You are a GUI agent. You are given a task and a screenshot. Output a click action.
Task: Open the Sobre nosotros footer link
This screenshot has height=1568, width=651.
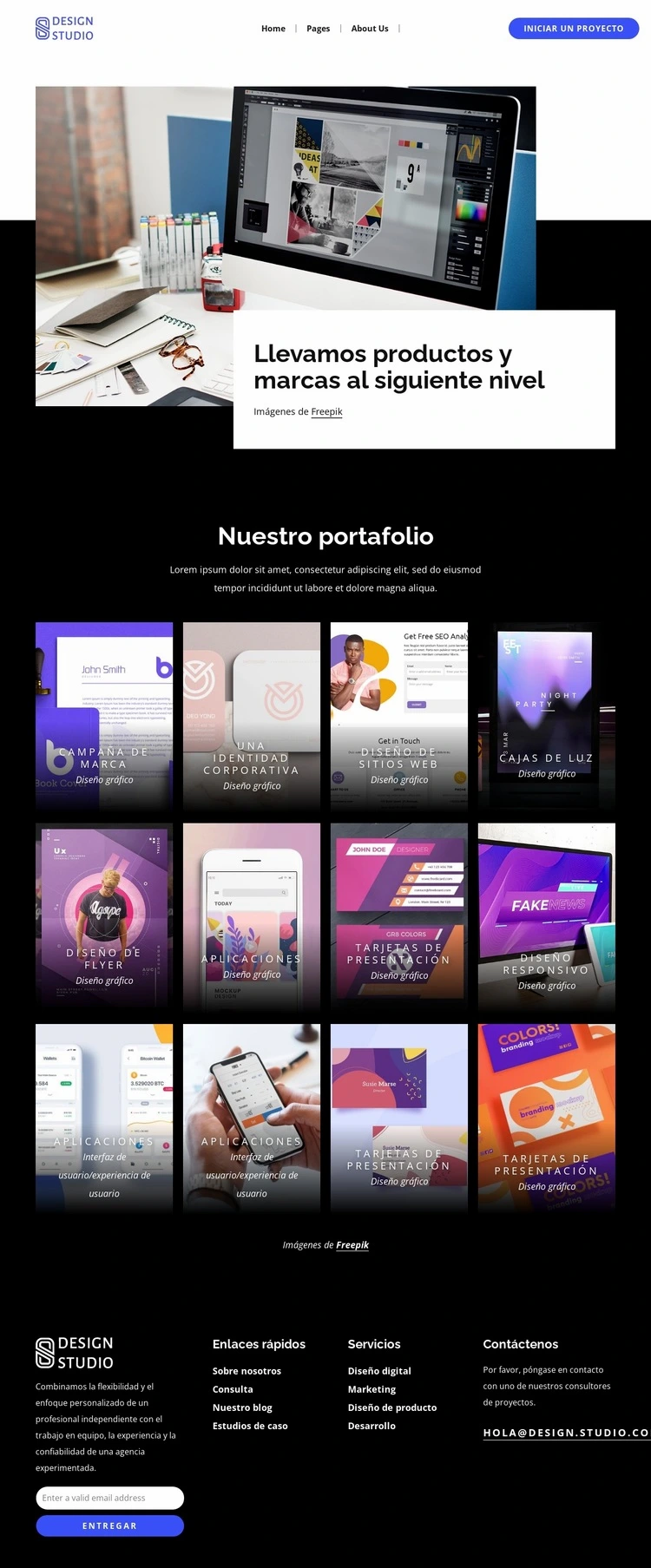pyautogui.click(x=247, y=1371)
